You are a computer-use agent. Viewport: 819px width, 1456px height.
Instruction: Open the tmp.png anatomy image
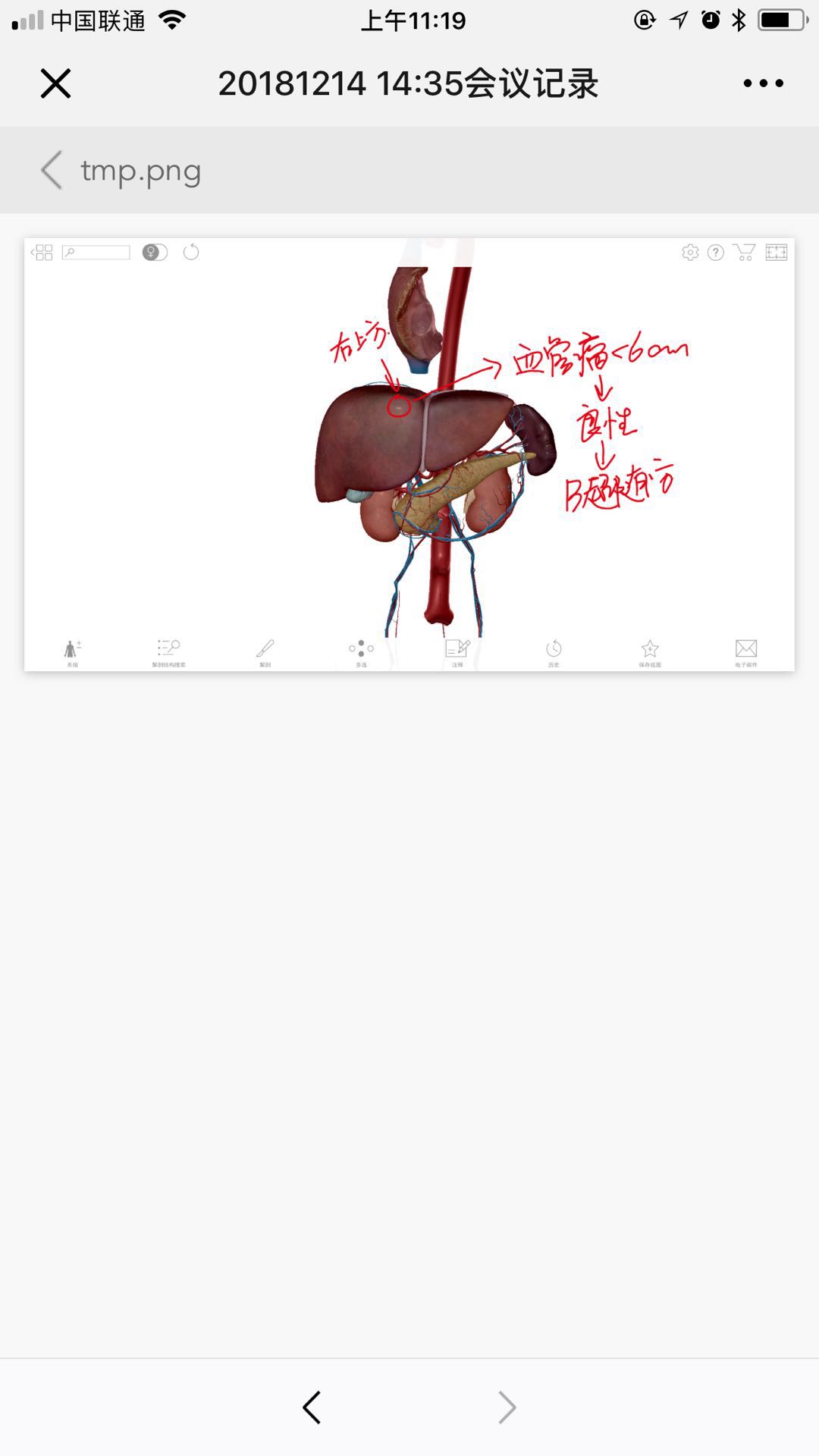pos(409,454)
